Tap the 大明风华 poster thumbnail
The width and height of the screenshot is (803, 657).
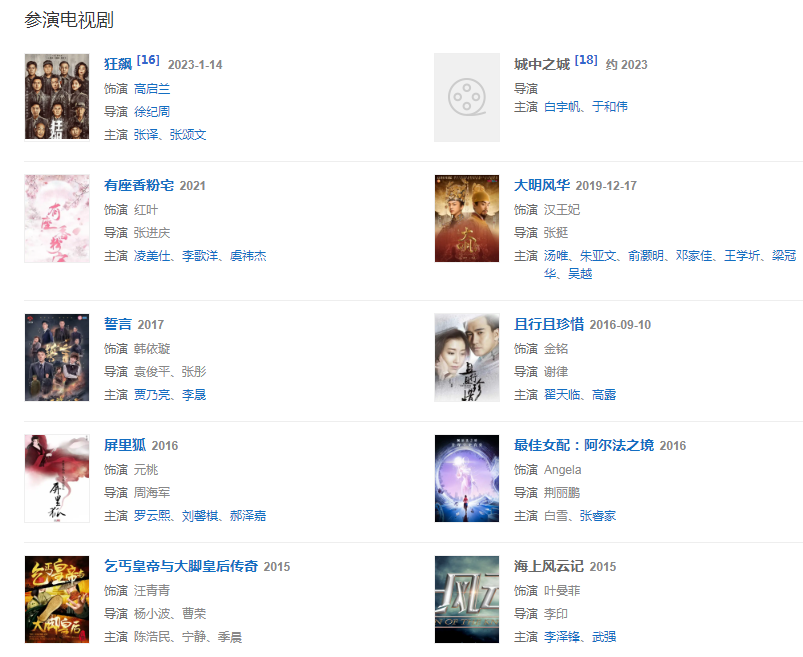(467, 218)
